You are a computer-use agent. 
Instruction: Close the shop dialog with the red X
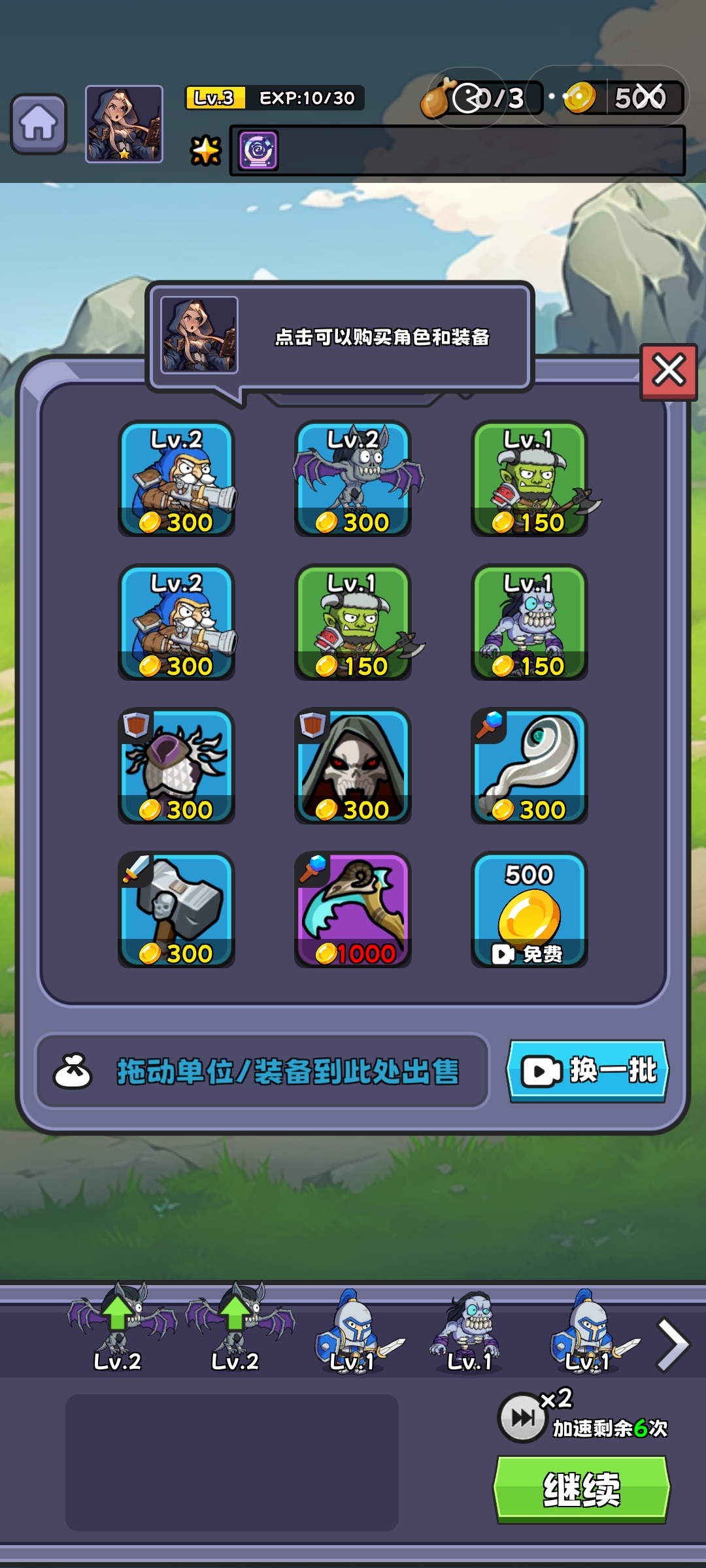[669, 372]
